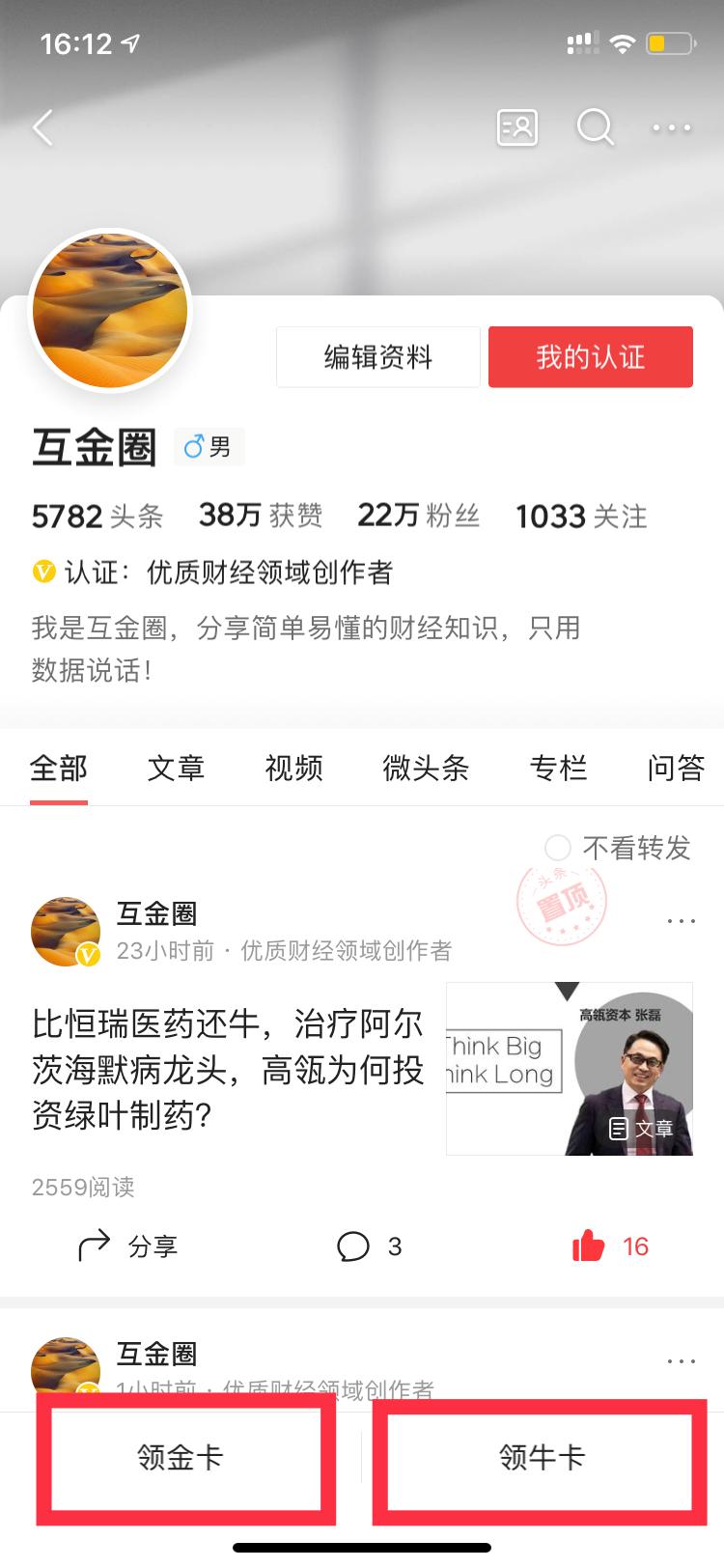Open the 问答 section

point(675,769)
